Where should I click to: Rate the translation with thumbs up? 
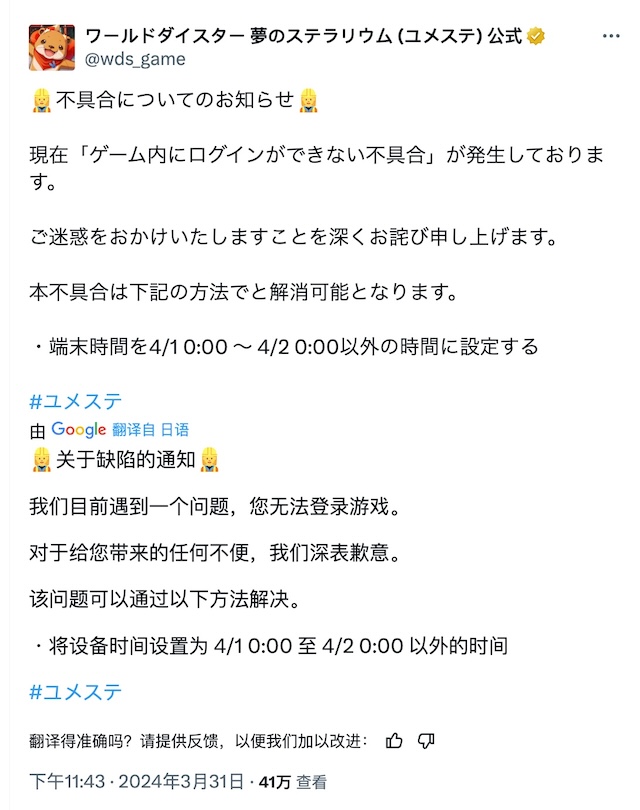tap(394, 741)
